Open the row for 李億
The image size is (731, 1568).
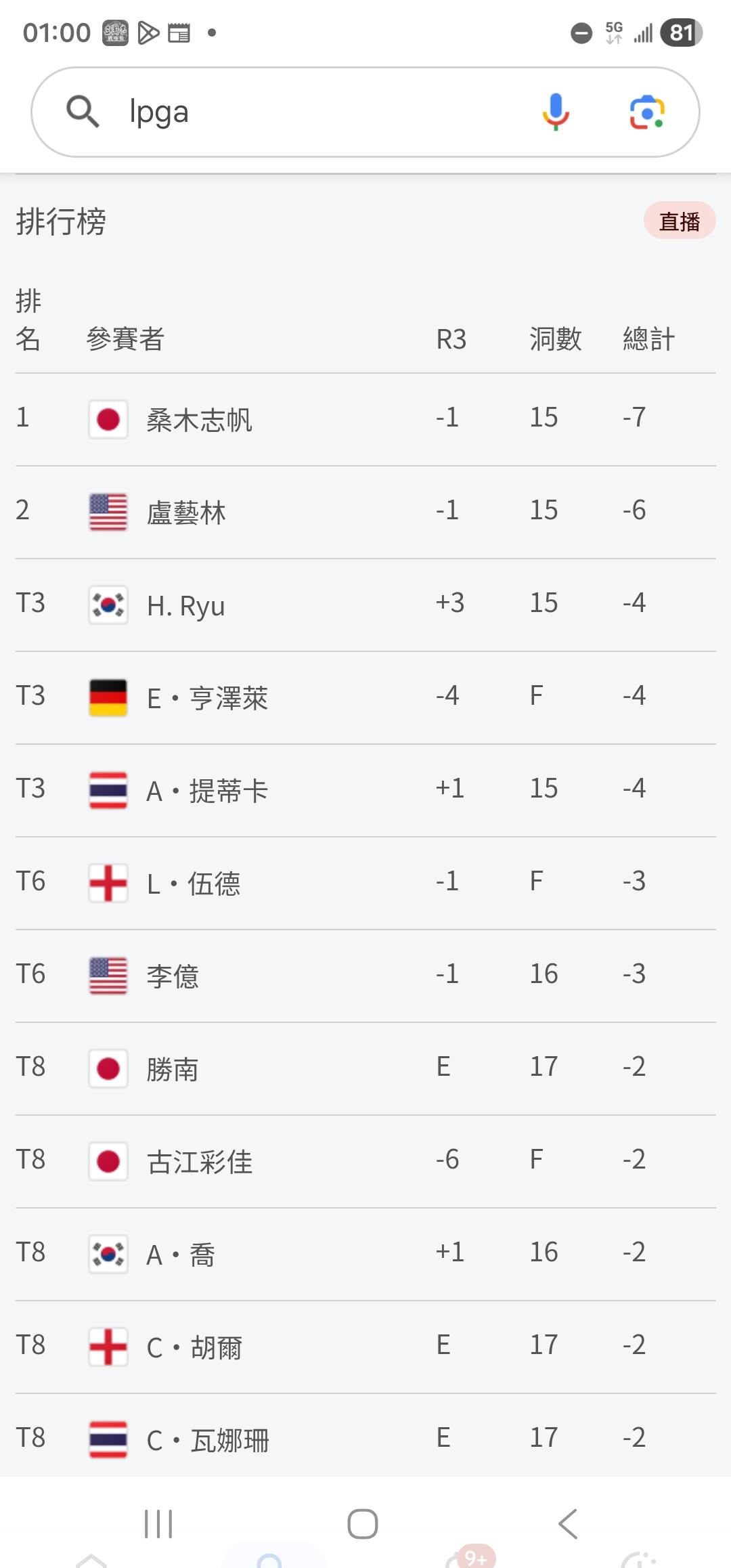(365, 976)
